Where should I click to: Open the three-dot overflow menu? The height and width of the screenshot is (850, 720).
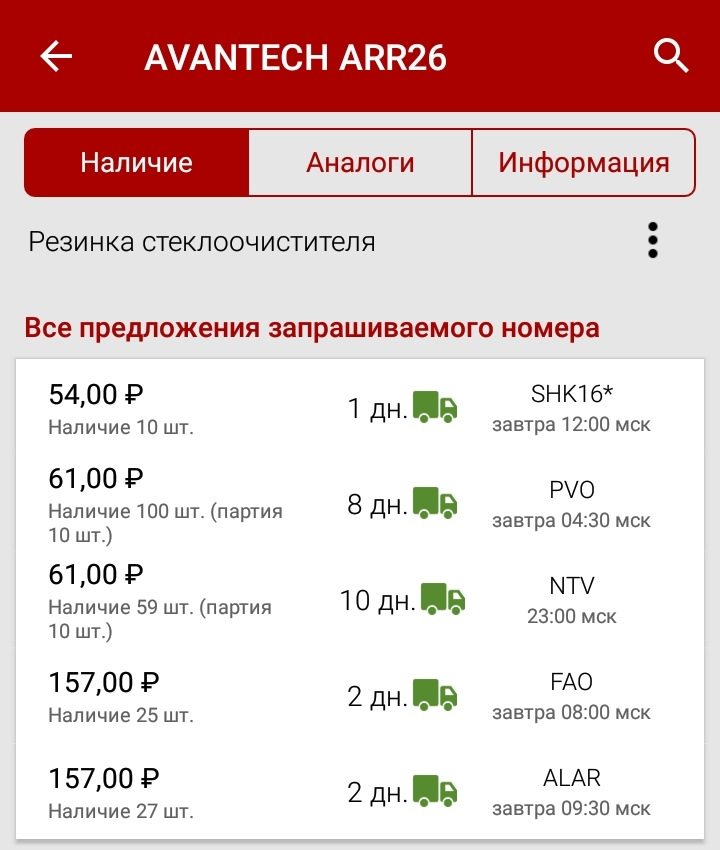click(x=653, y=241)
